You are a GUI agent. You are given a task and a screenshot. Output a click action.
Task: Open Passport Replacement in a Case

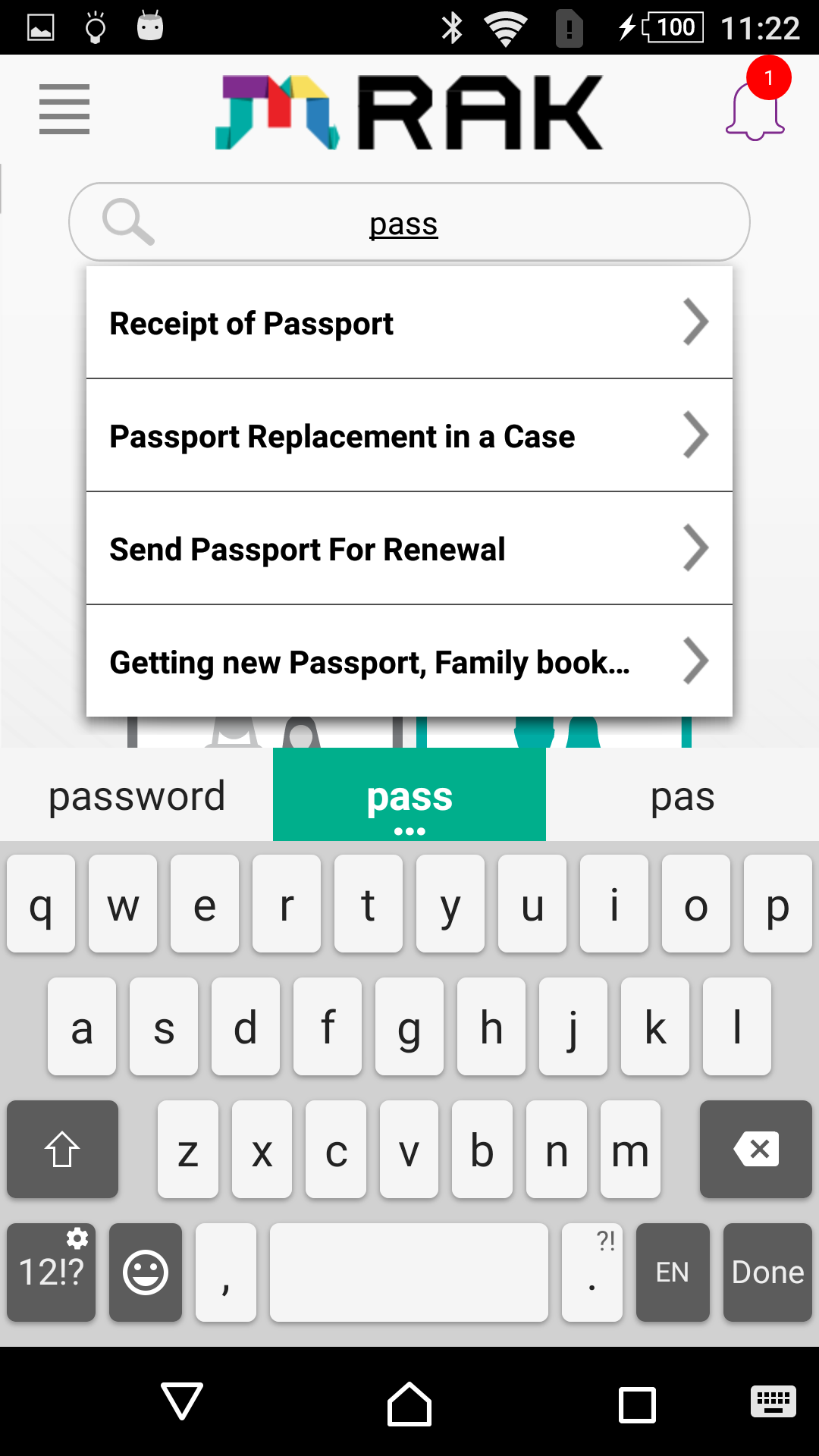click(x=409, y=436)
